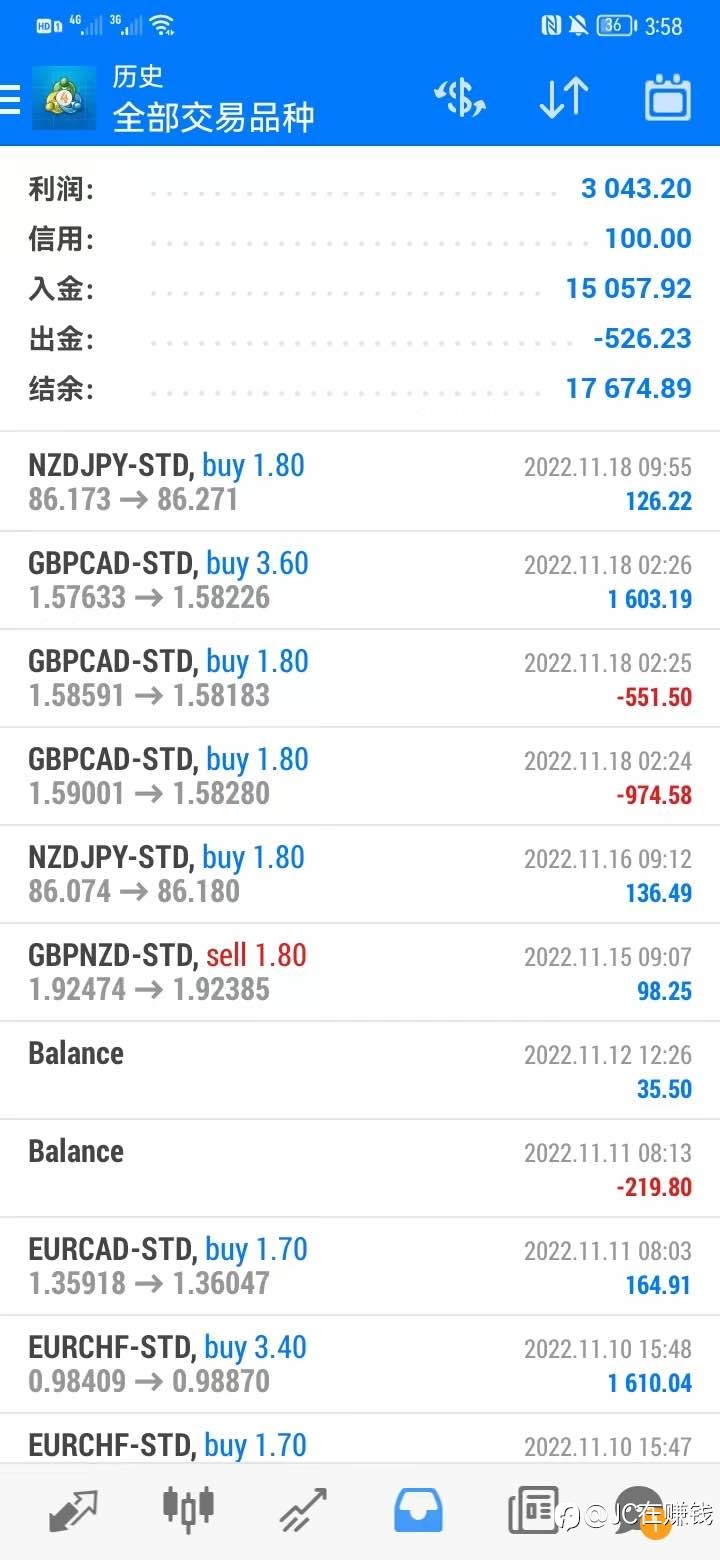This screenshot has width=720, height=1560.
Task: Tap the sort arrows icon
Action: point(564,98)
